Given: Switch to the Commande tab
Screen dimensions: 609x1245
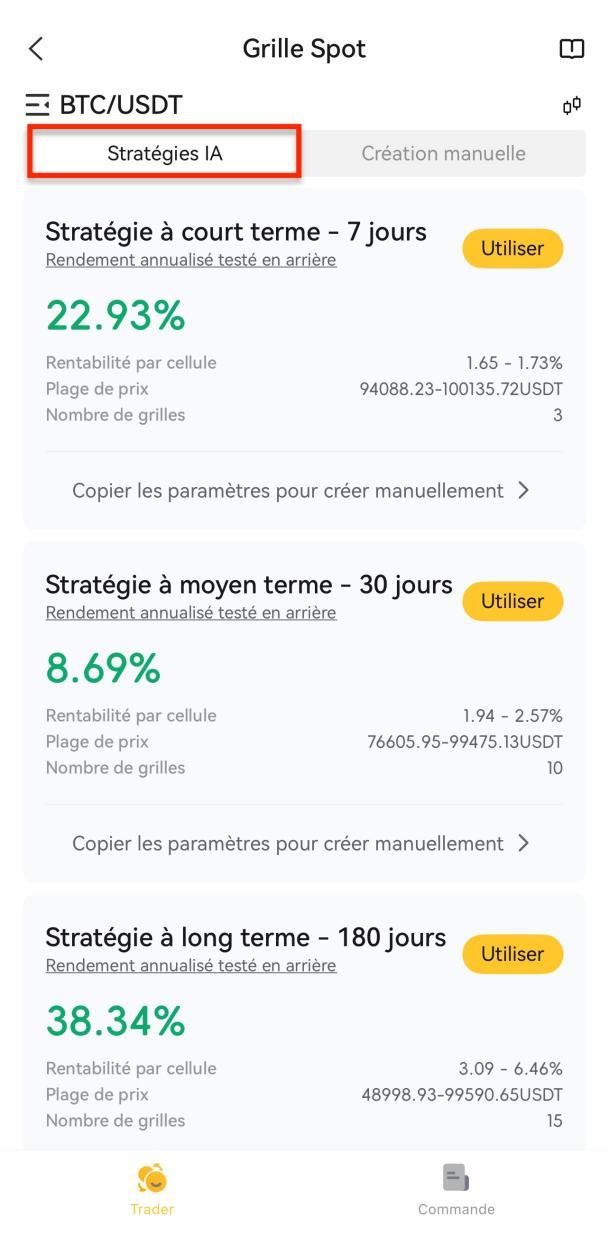Looking at the screenshot, I should point(456,1190).
